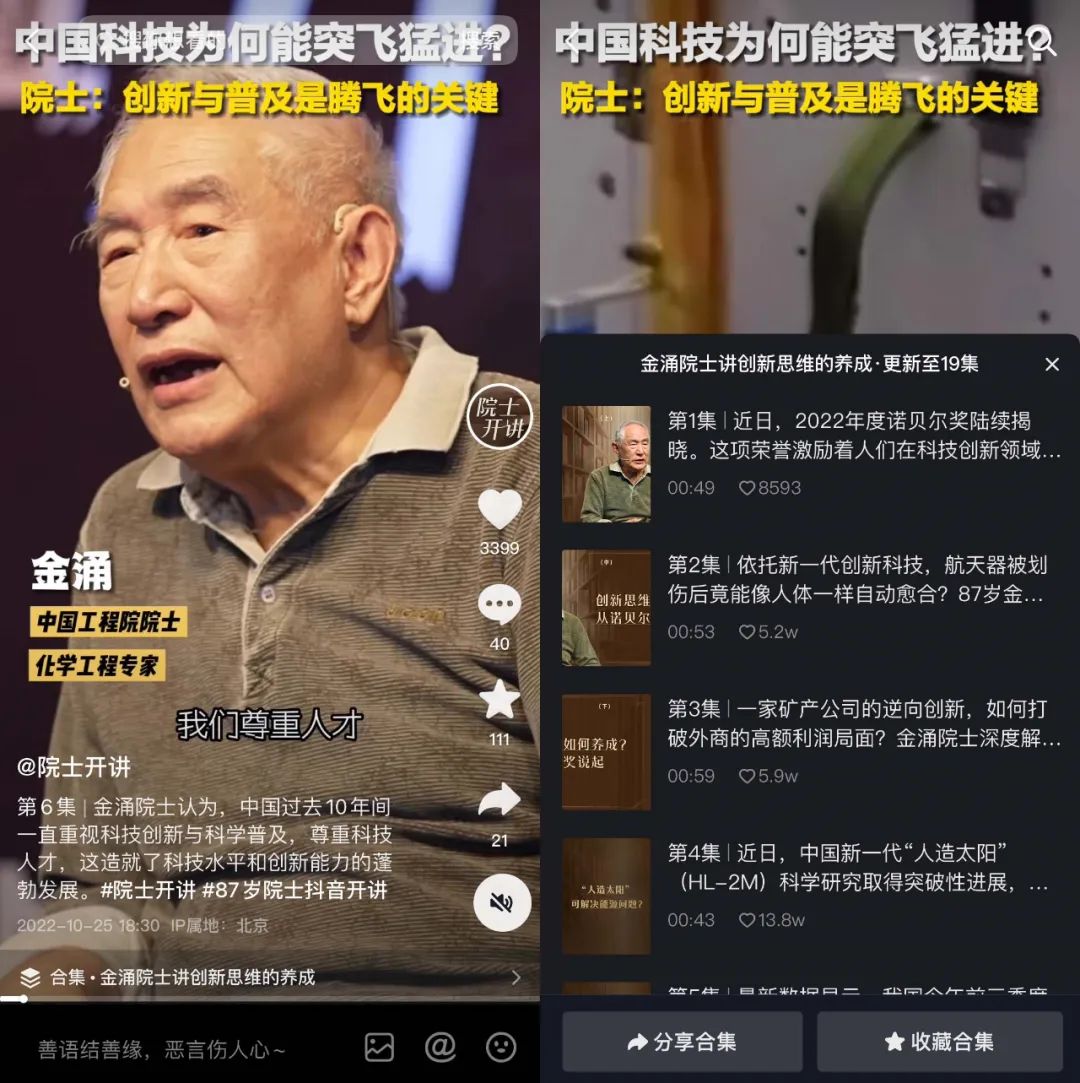Play episode 第3集 about the mining company's innovation

point(810,738)
